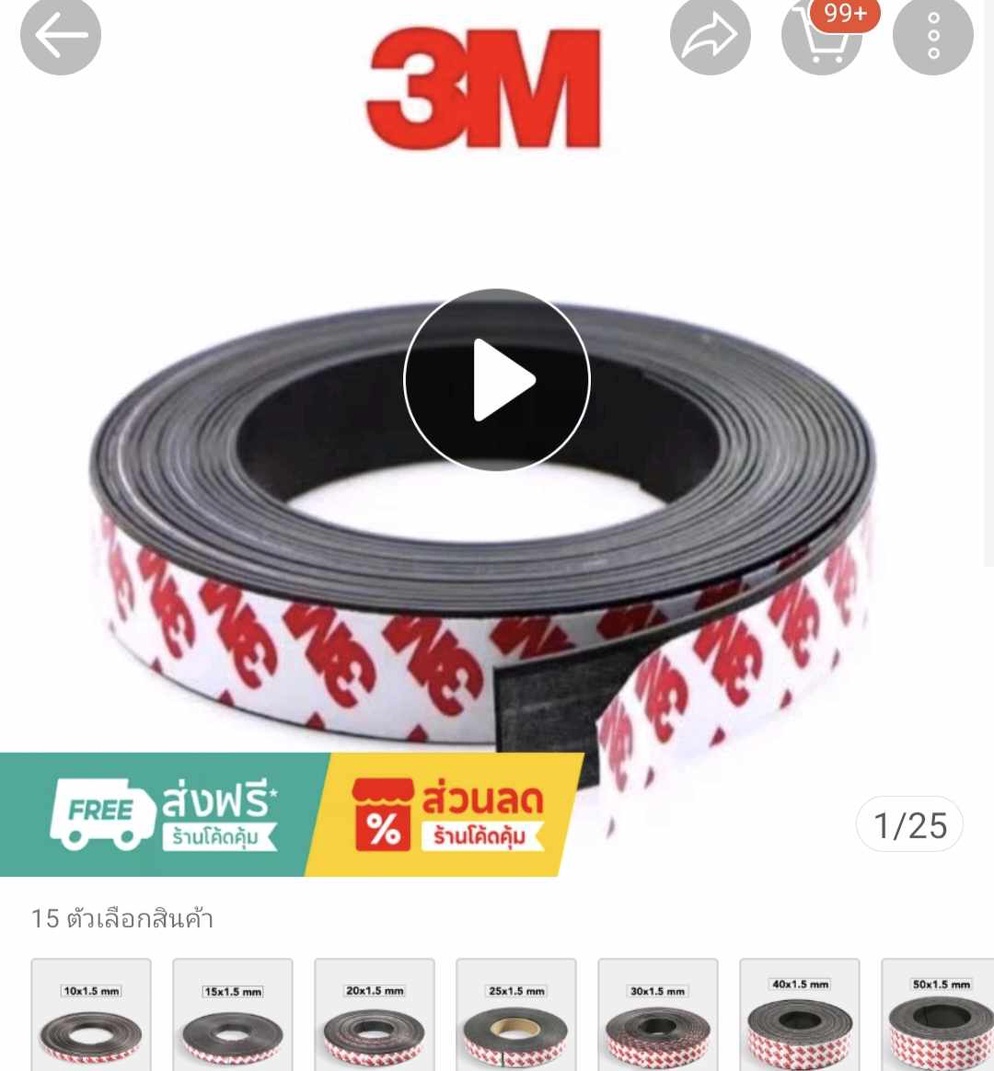Share this product

click(710, 35)
